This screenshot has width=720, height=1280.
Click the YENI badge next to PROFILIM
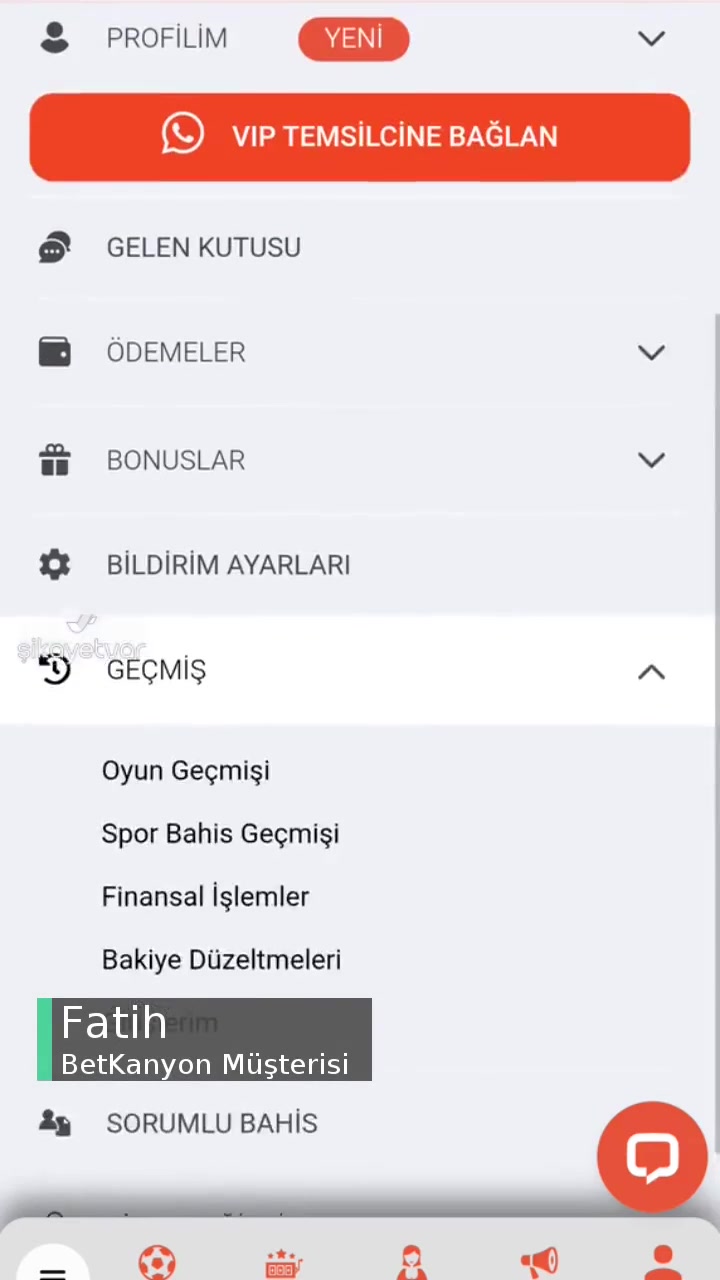pos(353,38)
